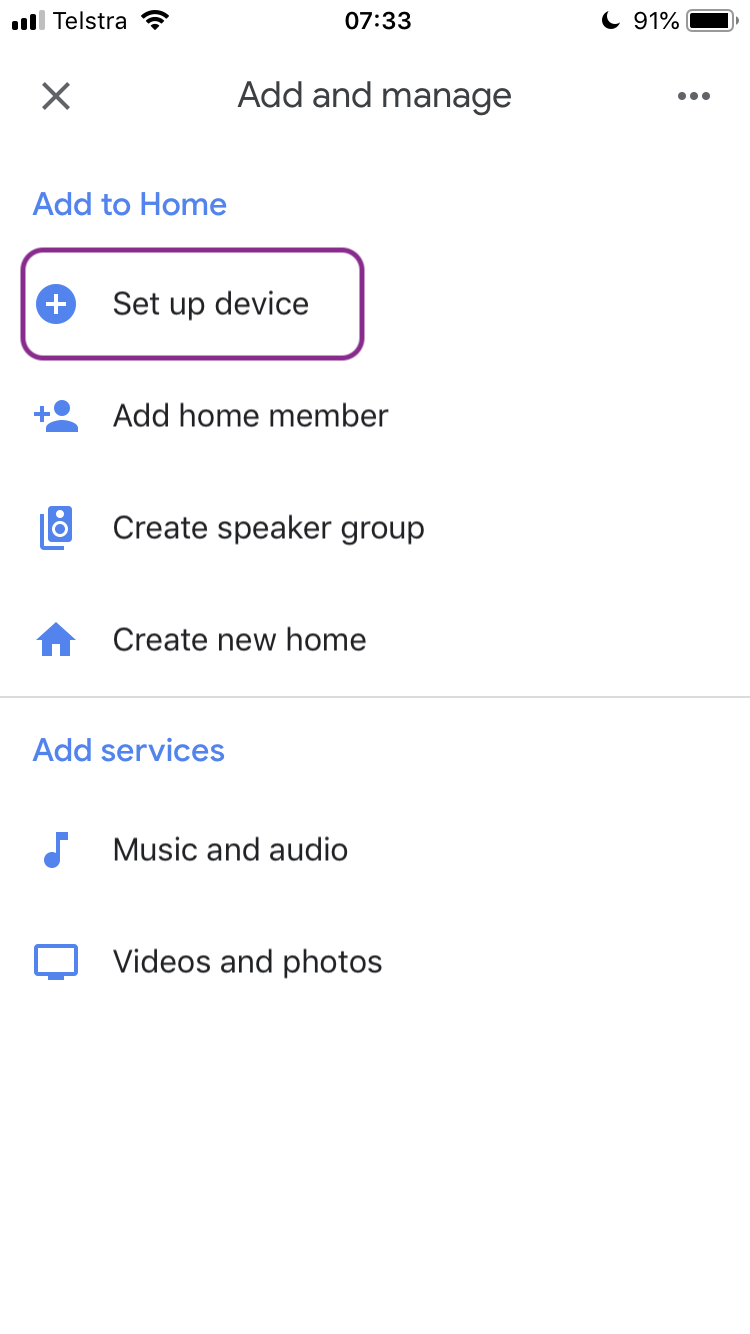Select the house icon for Create new home

click(x=55, y=639)
